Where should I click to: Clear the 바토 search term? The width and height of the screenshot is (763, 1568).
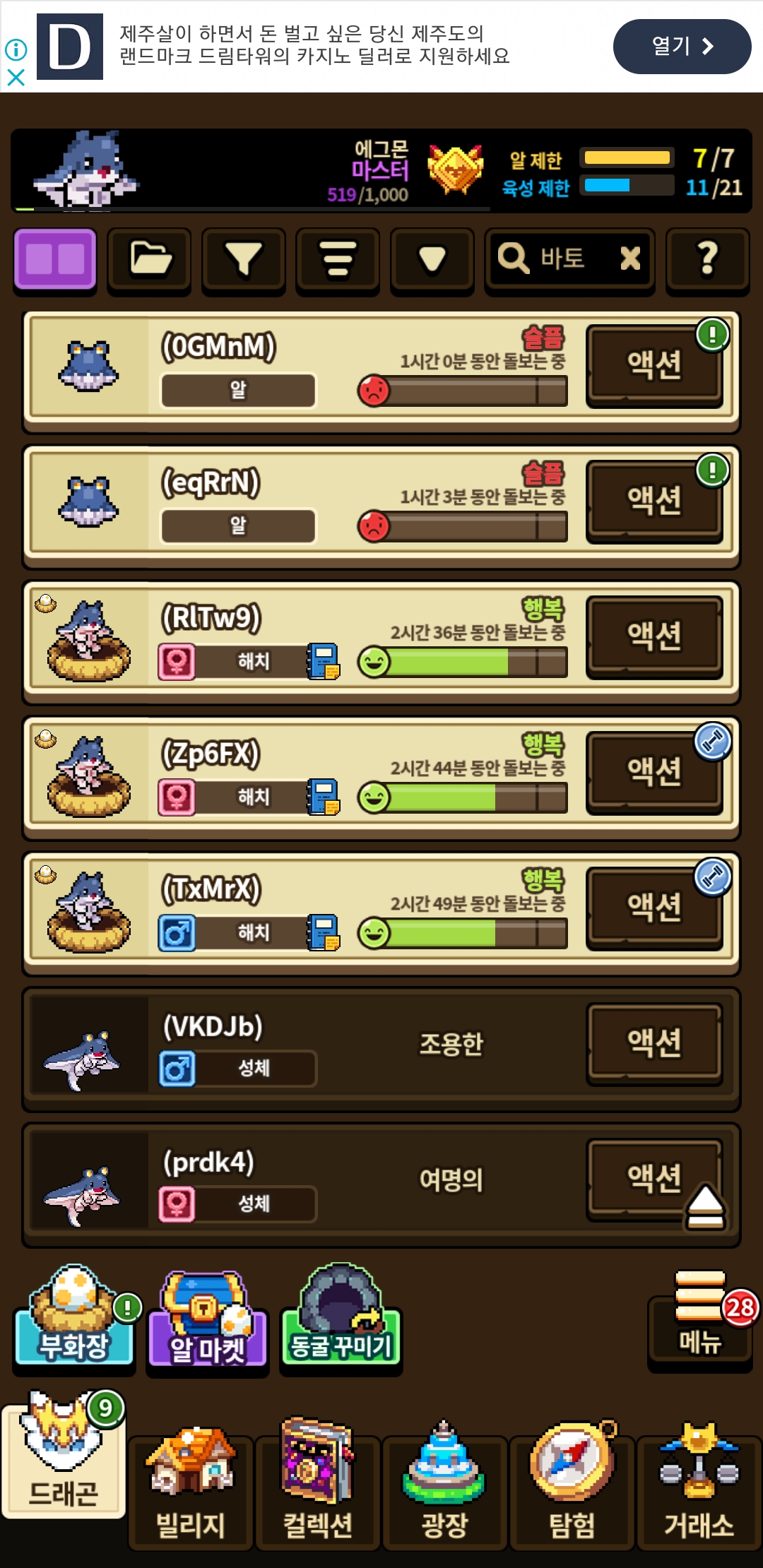point(630,258)
